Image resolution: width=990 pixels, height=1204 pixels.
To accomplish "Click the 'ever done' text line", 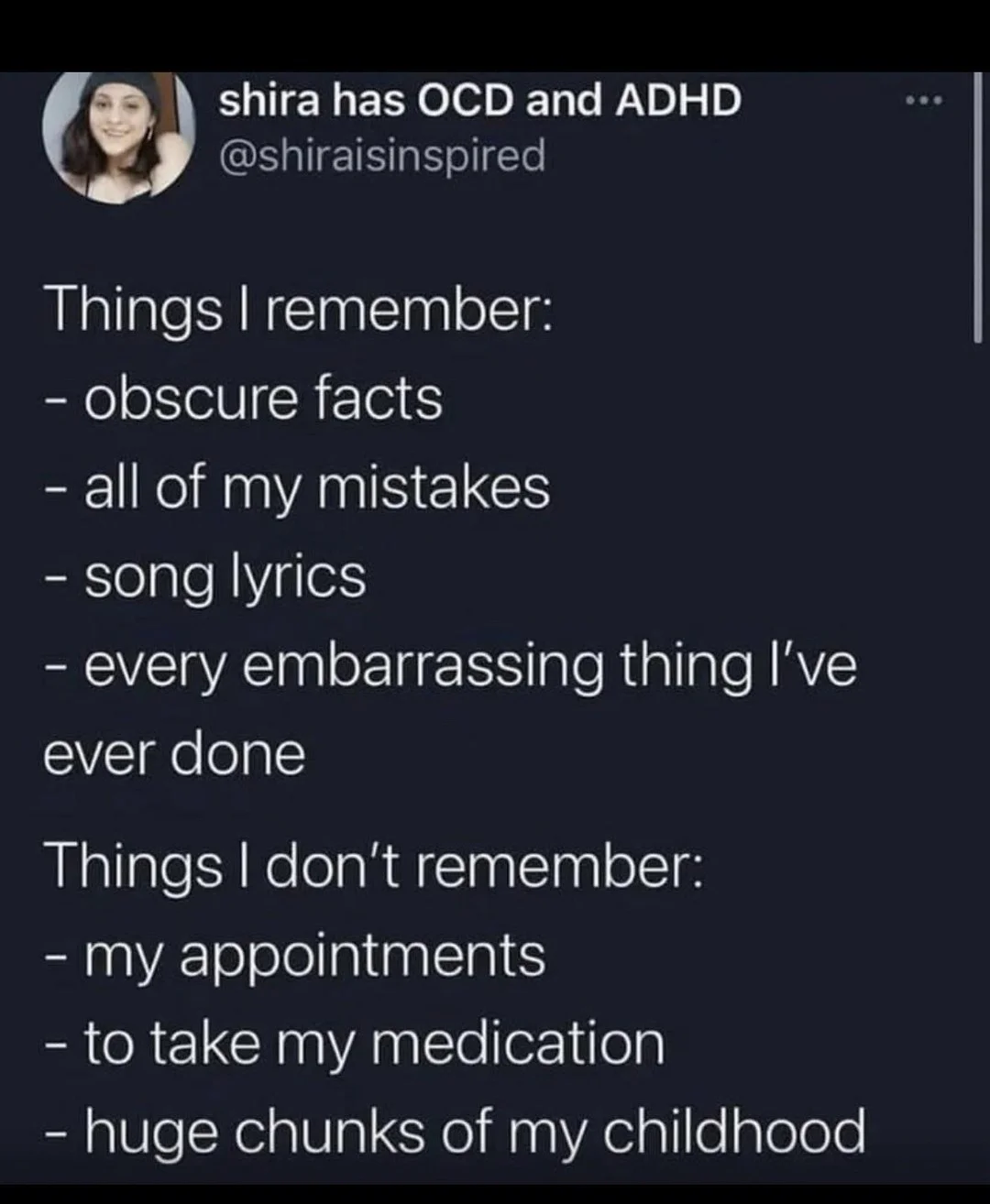I will pyautogui.click(x=172, y=754).
